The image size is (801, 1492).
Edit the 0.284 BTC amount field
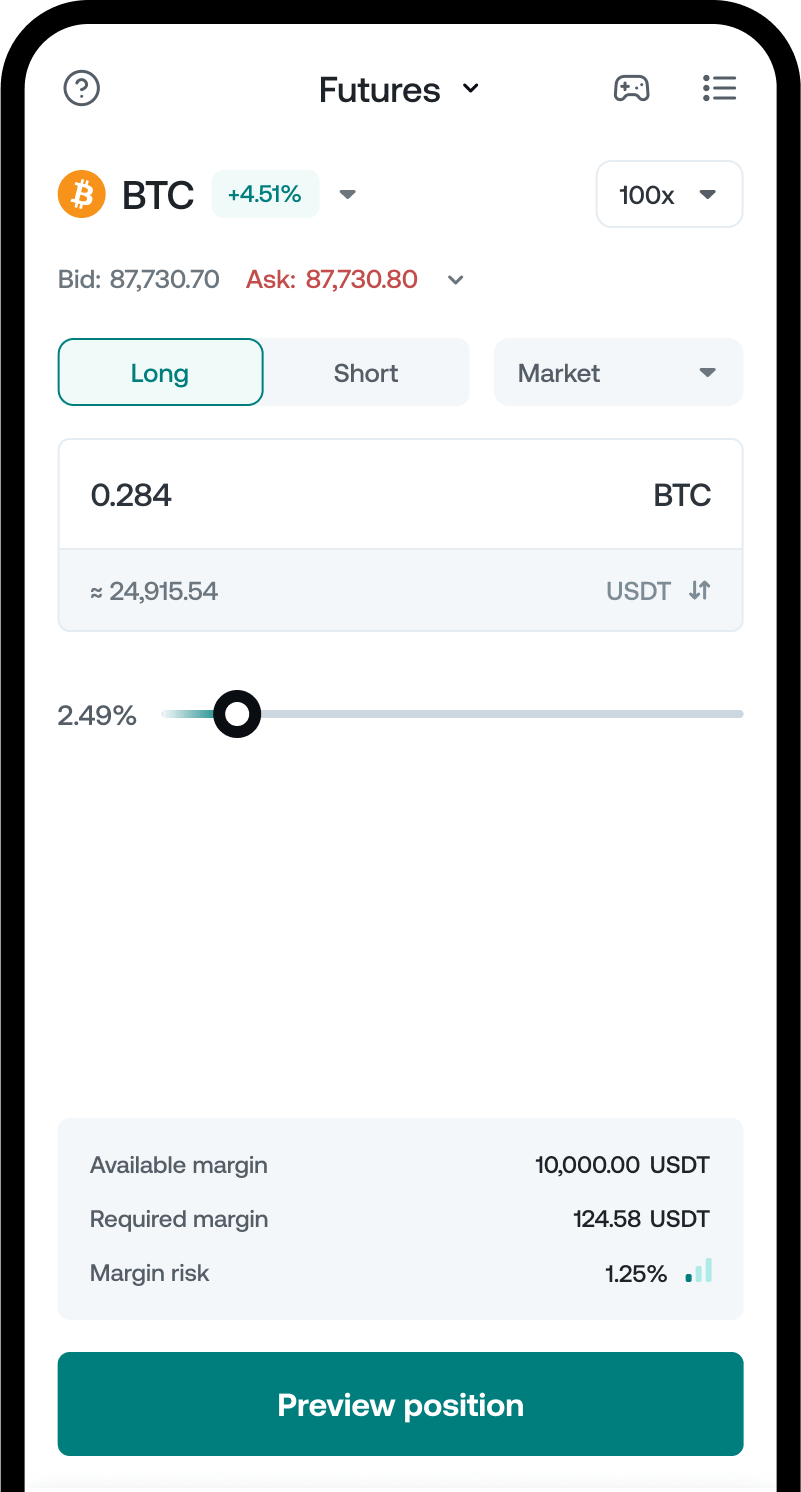point(400,495)
